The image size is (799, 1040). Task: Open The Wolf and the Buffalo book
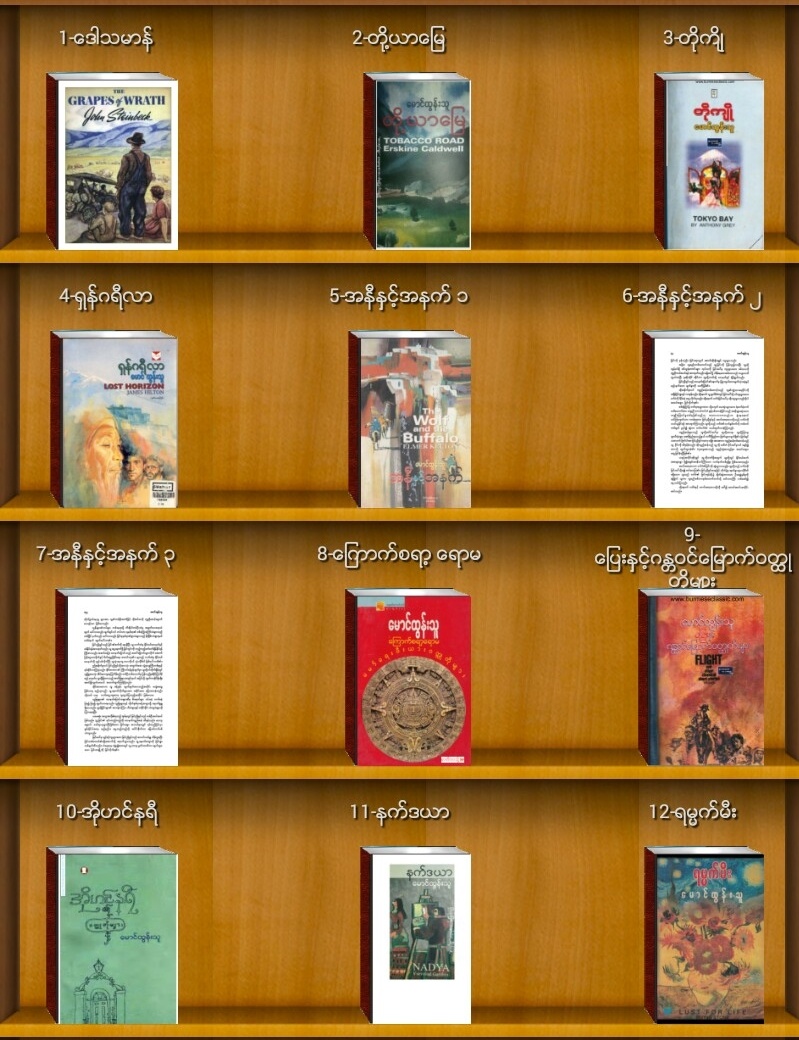410,420
